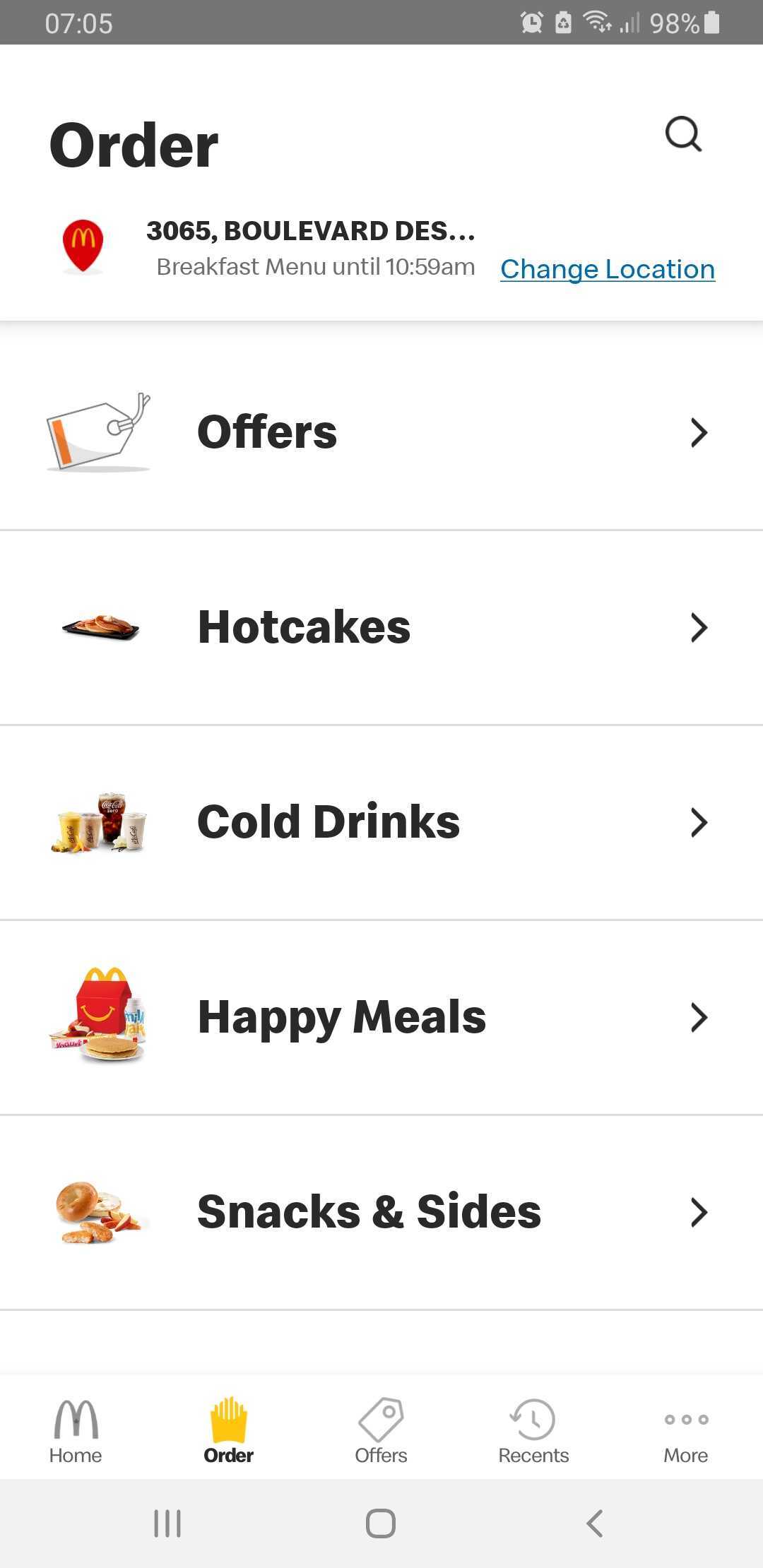
Task: Open the Cold Drinks category
Action: click(381, 822)
